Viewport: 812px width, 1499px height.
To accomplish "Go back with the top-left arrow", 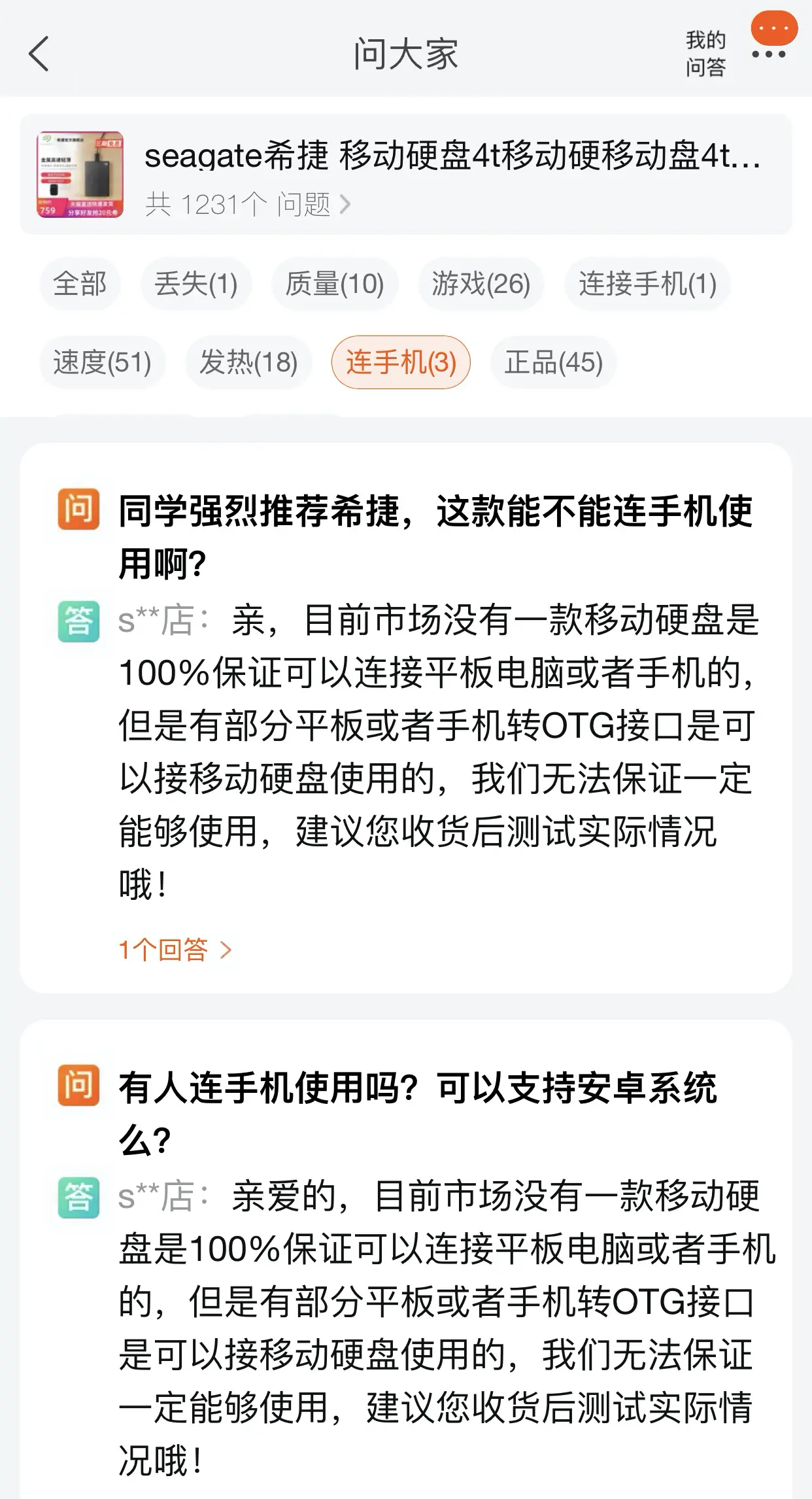I will click(39, 54).
